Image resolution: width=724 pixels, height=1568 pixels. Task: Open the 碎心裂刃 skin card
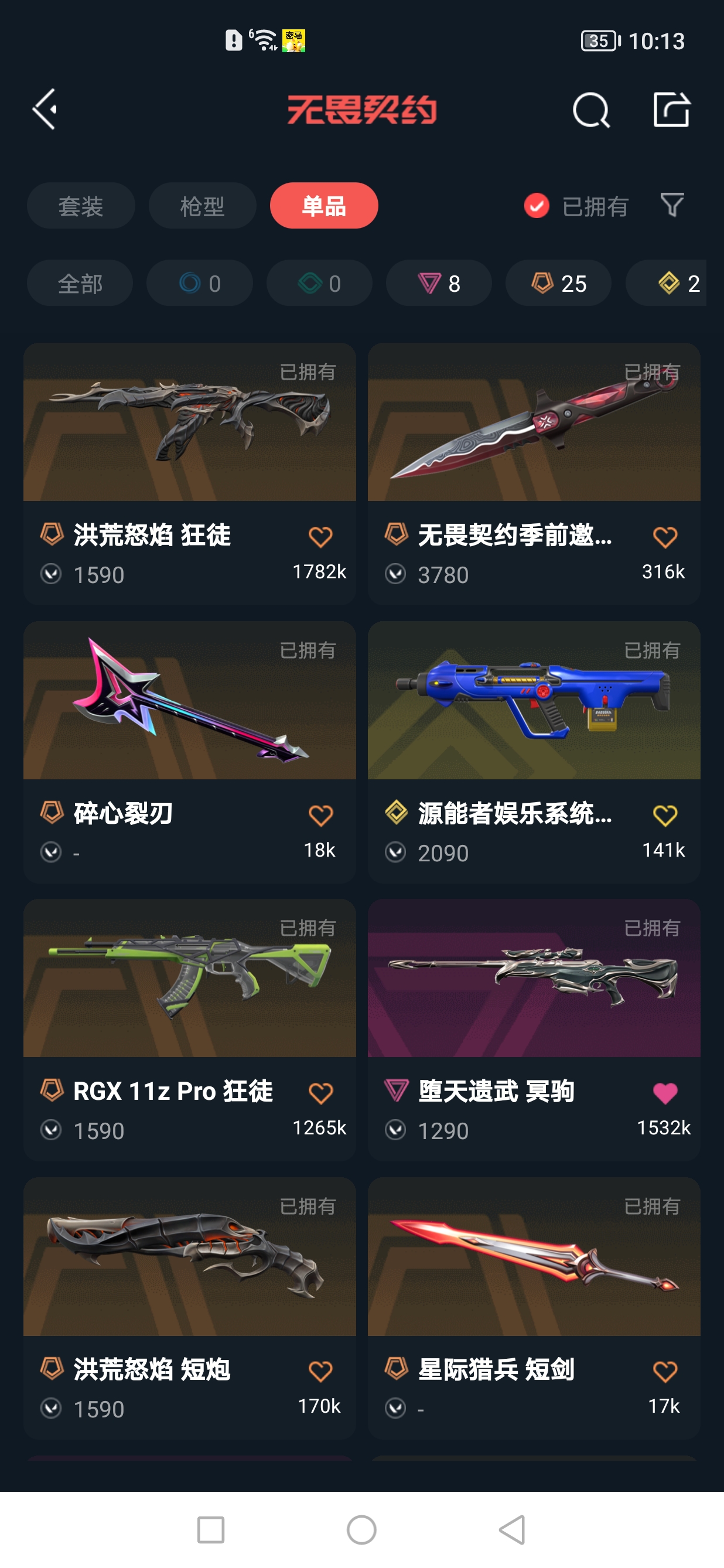pos(189,752)
